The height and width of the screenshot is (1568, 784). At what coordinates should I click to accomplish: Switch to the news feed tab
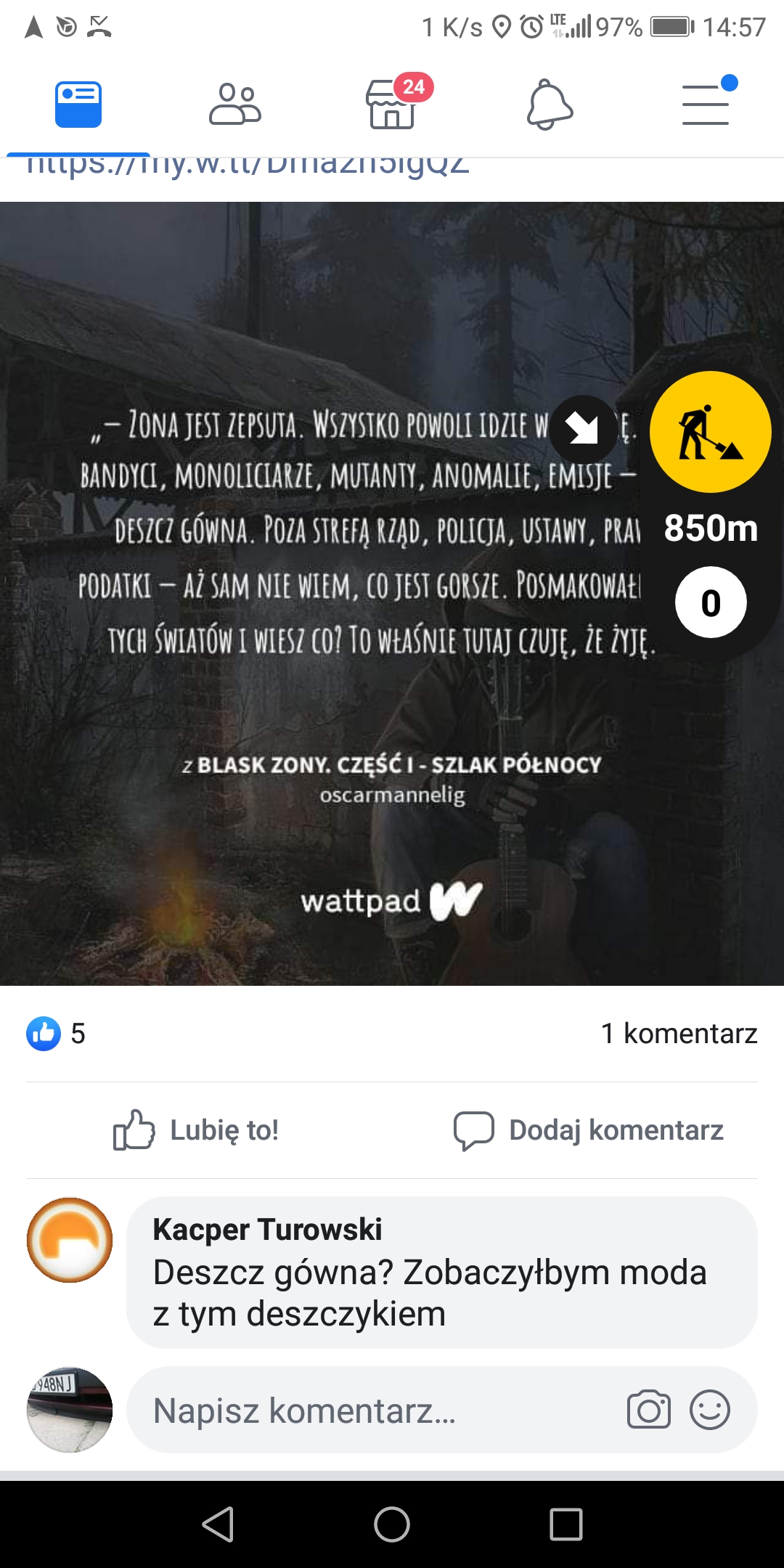pos(78,105)
